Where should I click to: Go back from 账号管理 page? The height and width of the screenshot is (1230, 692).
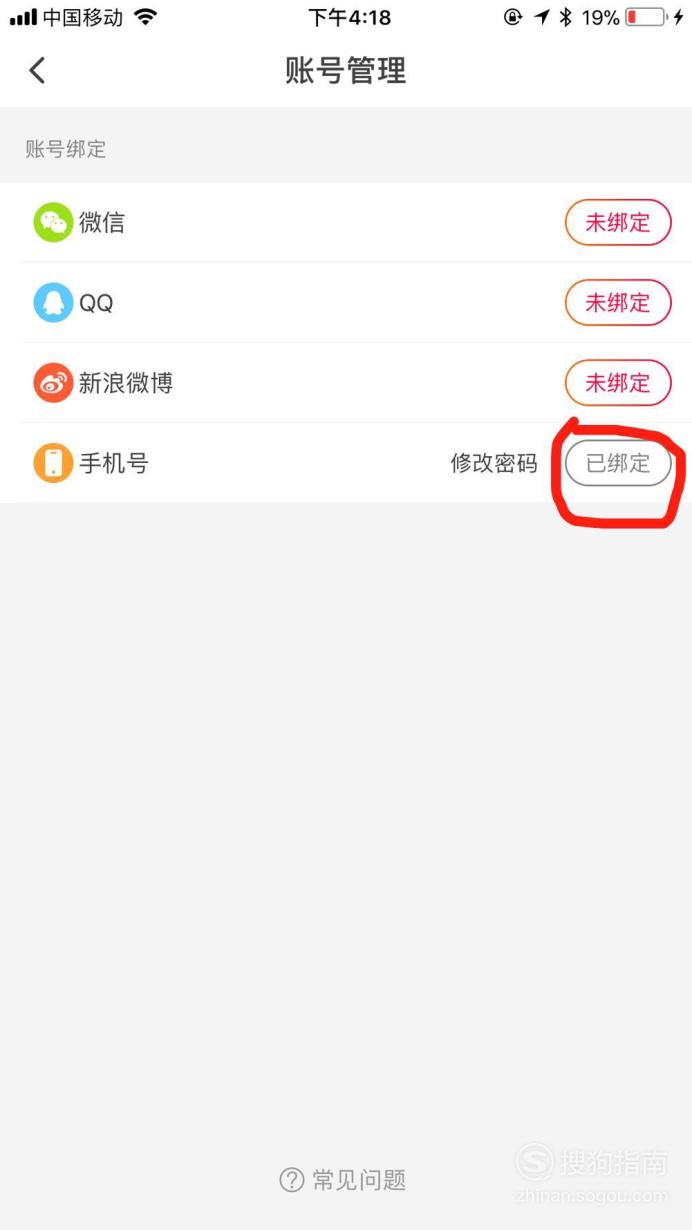[x=37, y=70]
